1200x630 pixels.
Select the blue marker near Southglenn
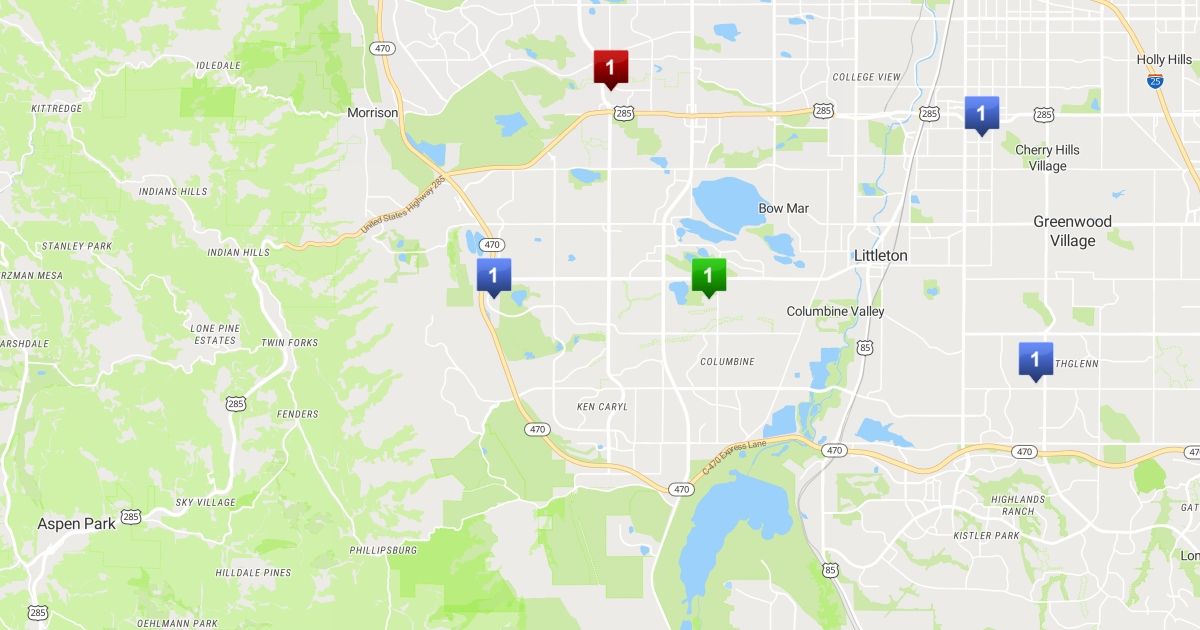(x=1035, y=359)
